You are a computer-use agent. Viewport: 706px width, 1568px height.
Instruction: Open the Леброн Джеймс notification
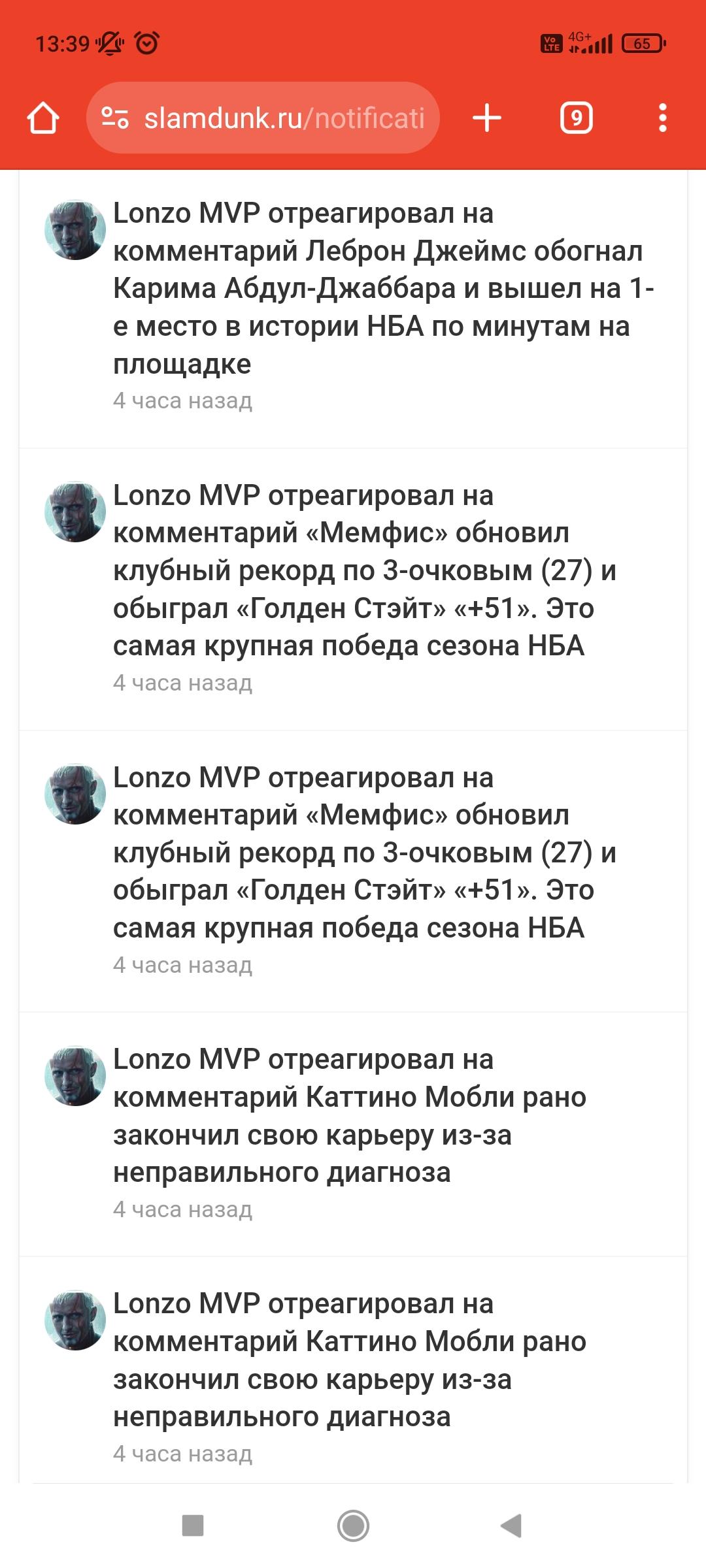click(353, 307)
